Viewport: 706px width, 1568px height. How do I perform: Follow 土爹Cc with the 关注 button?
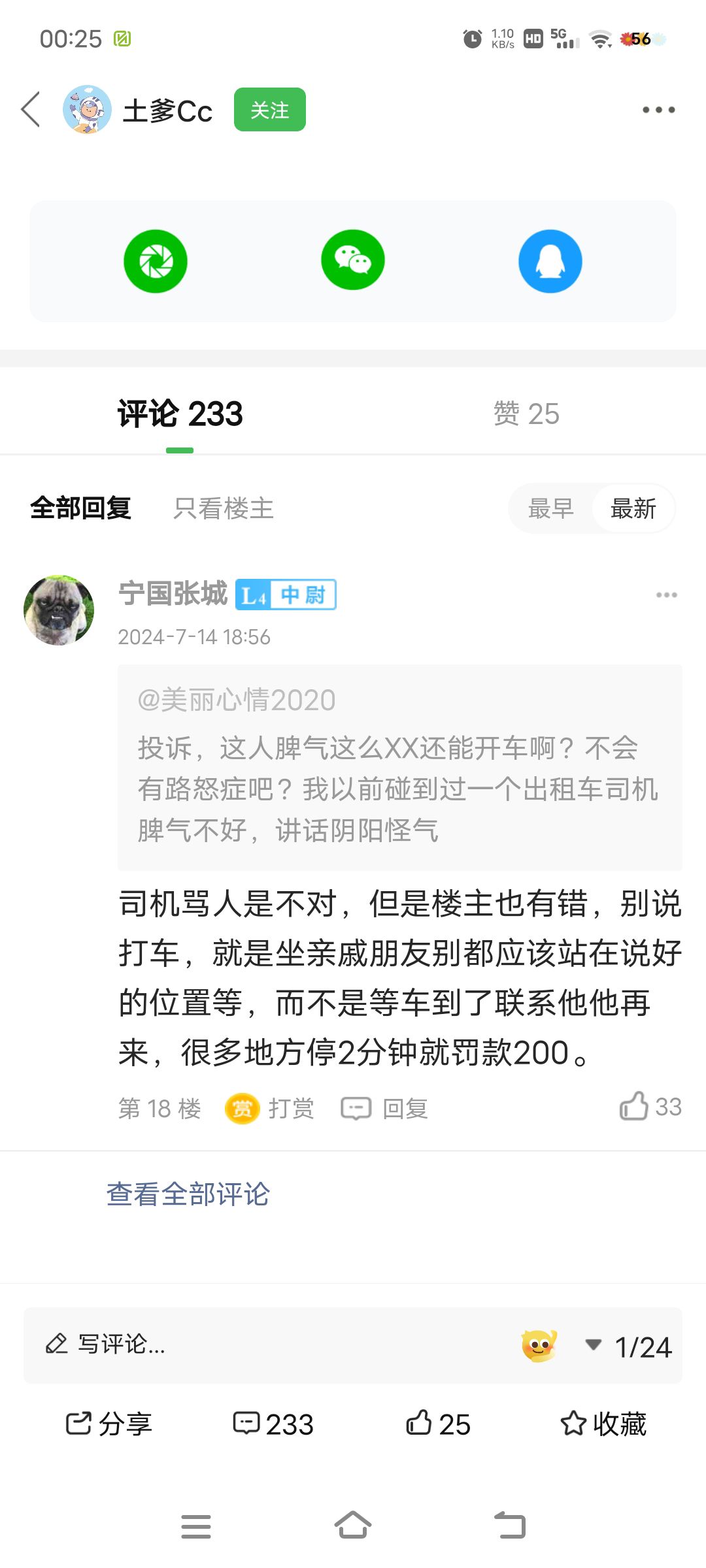[x=269, y=110]
